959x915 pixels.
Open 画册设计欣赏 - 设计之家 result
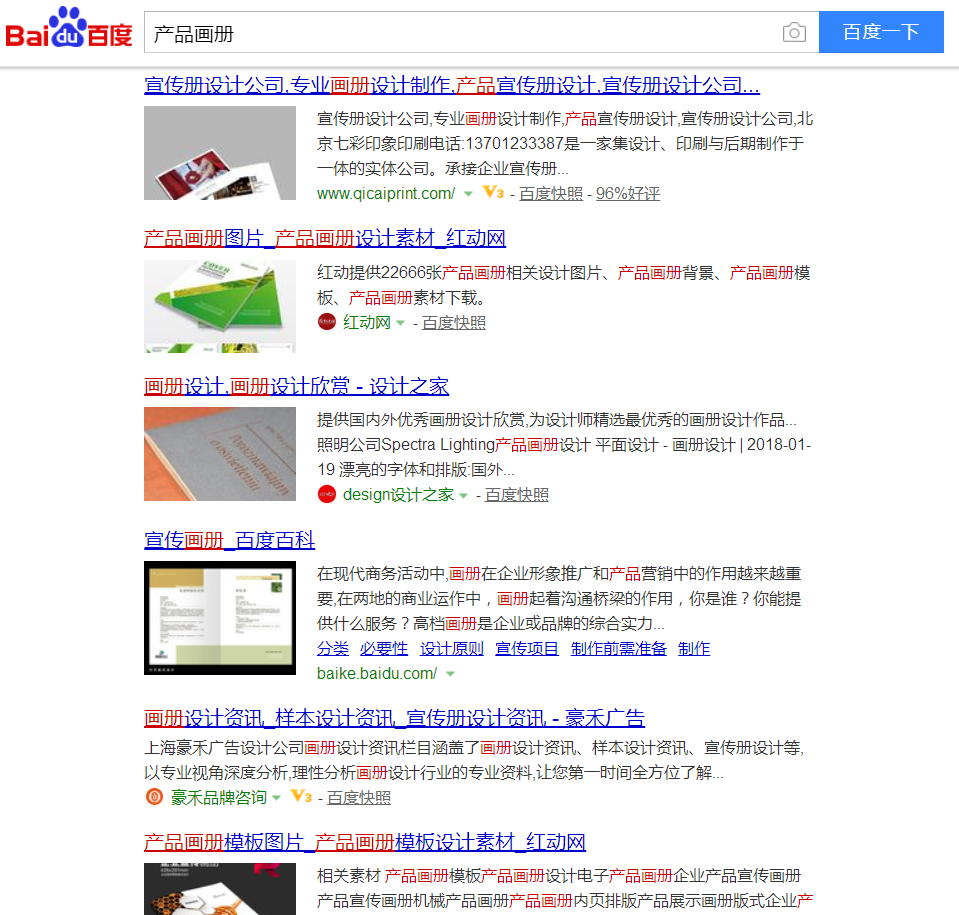[x=296, y=387]
